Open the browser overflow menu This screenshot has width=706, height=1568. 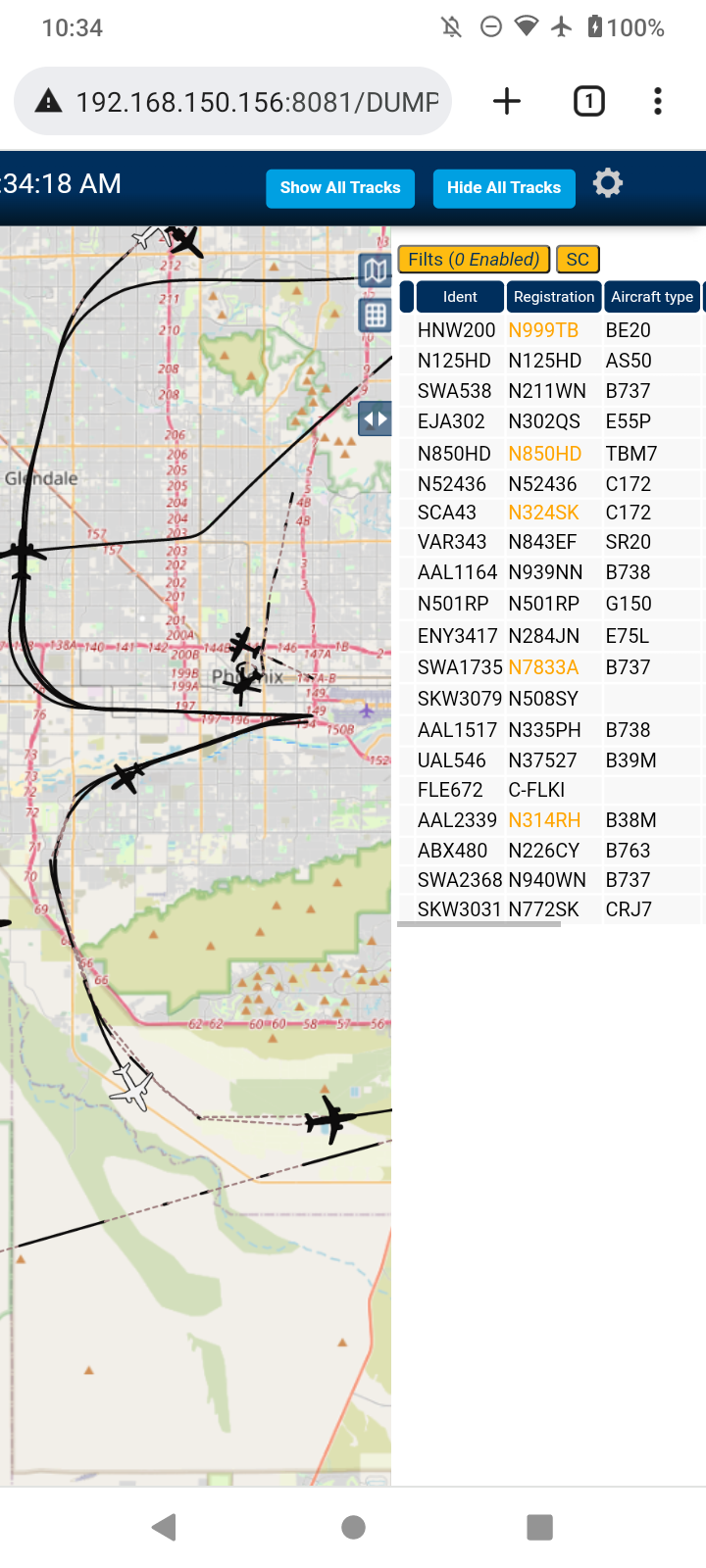pyautogui.click(x=658, y=101)
